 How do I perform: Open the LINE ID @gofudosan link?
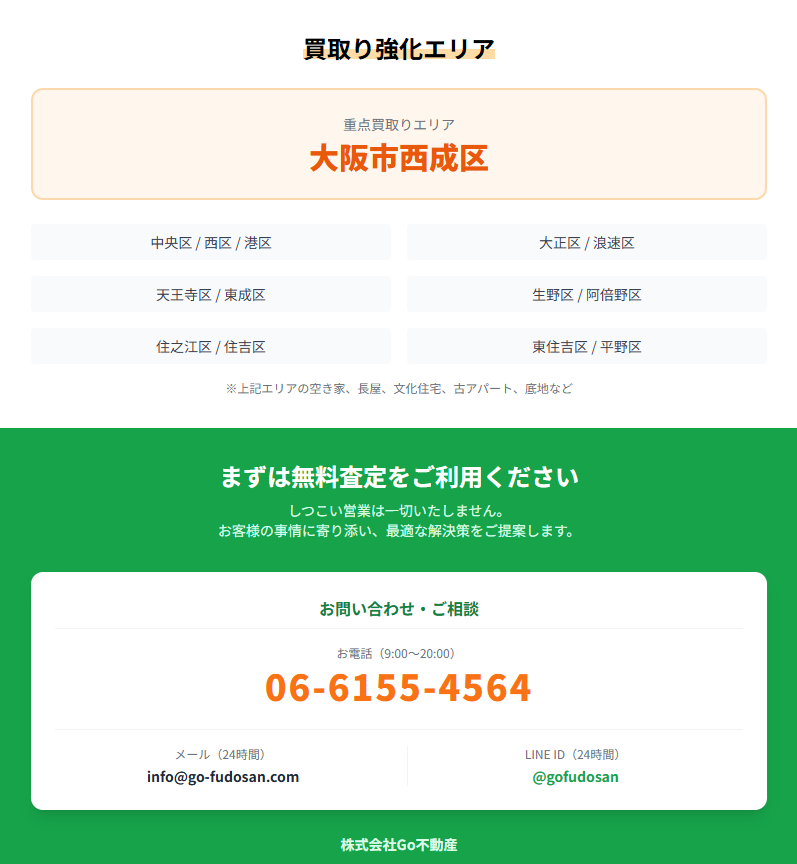coord(575,777)
